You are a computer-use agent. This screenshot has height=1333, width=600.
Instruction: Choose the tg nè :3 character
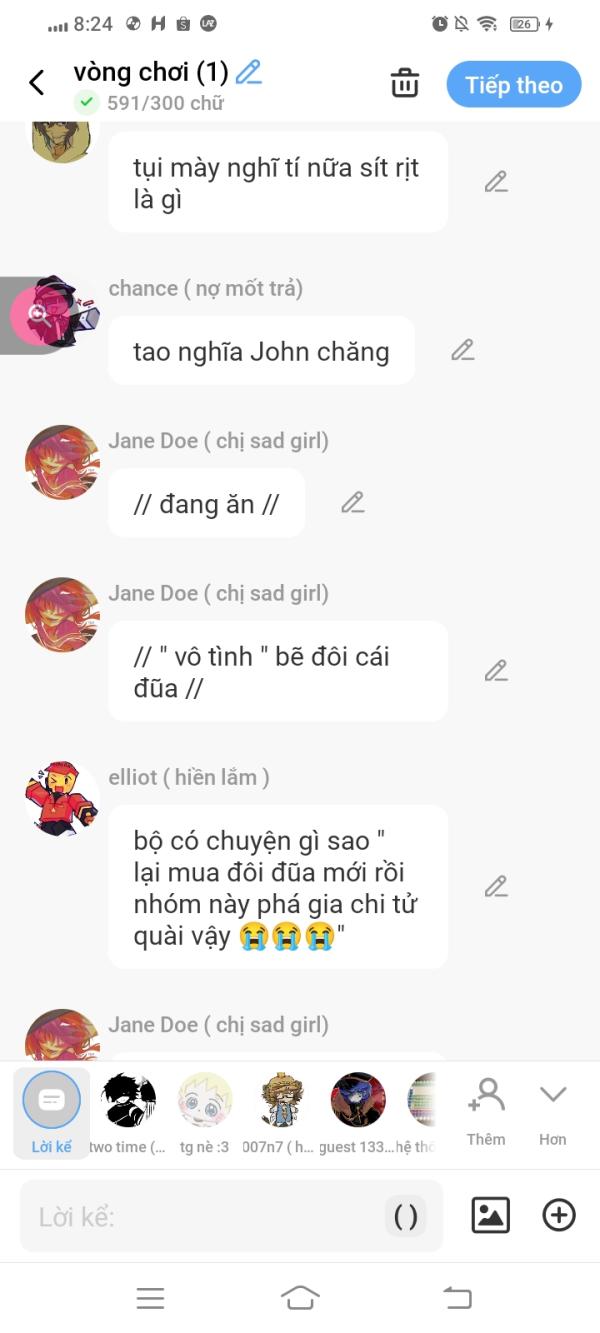(x=205, y=1111)
